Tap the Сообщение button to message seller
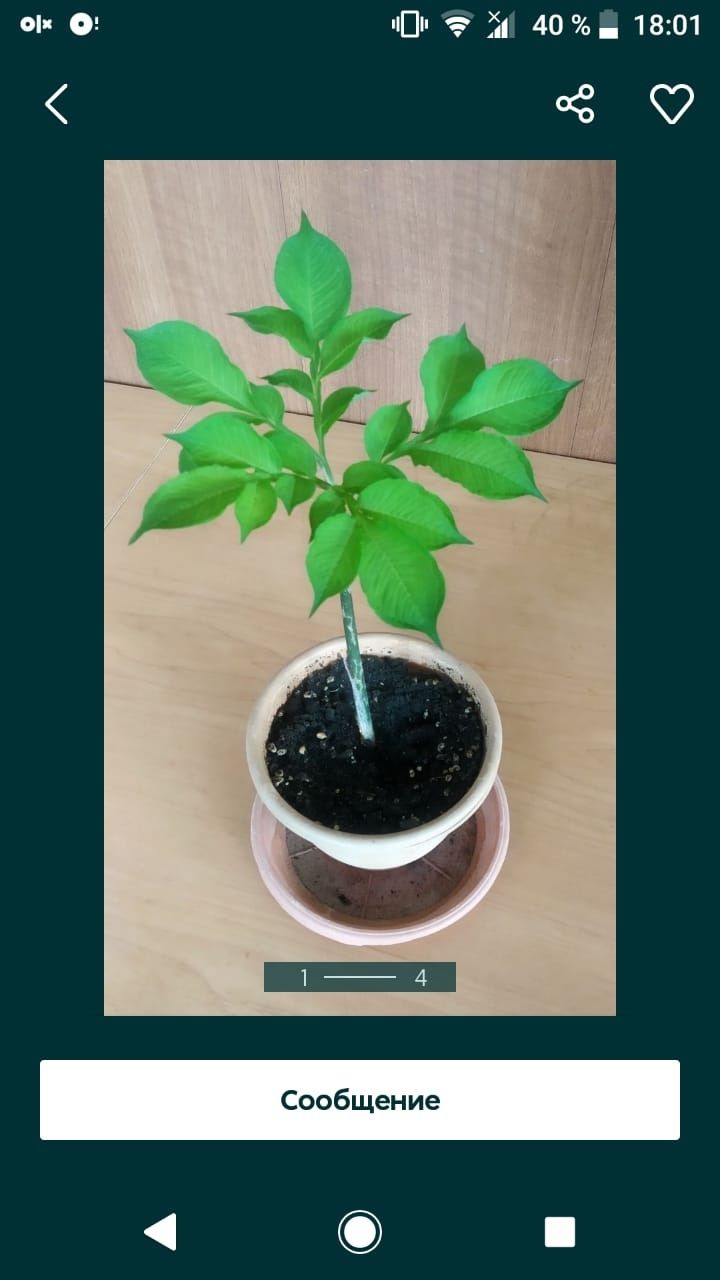The height and width of the screenshot is (1280, 720). click(360, 1100)
